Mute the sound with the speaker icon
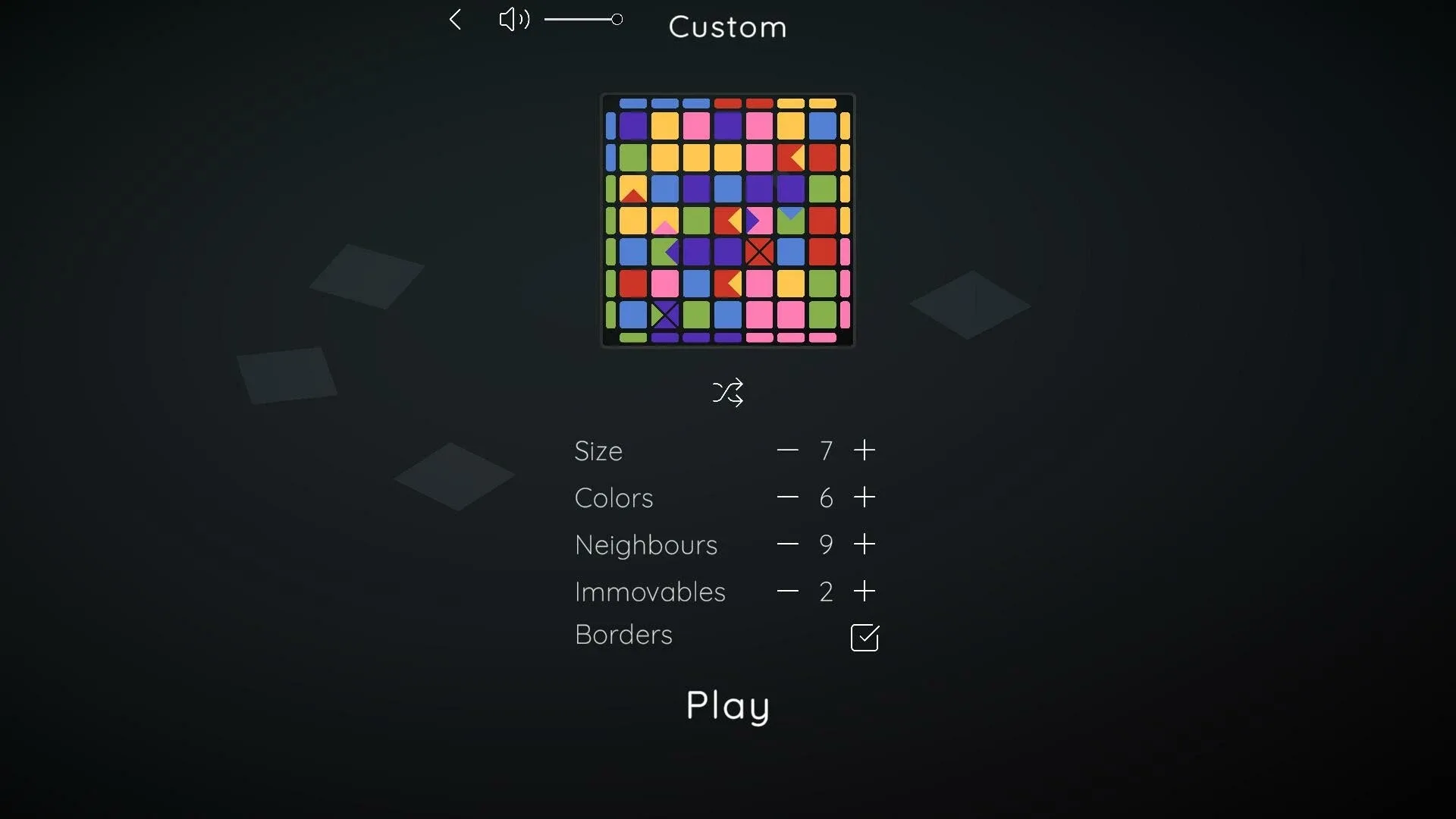 513,20
